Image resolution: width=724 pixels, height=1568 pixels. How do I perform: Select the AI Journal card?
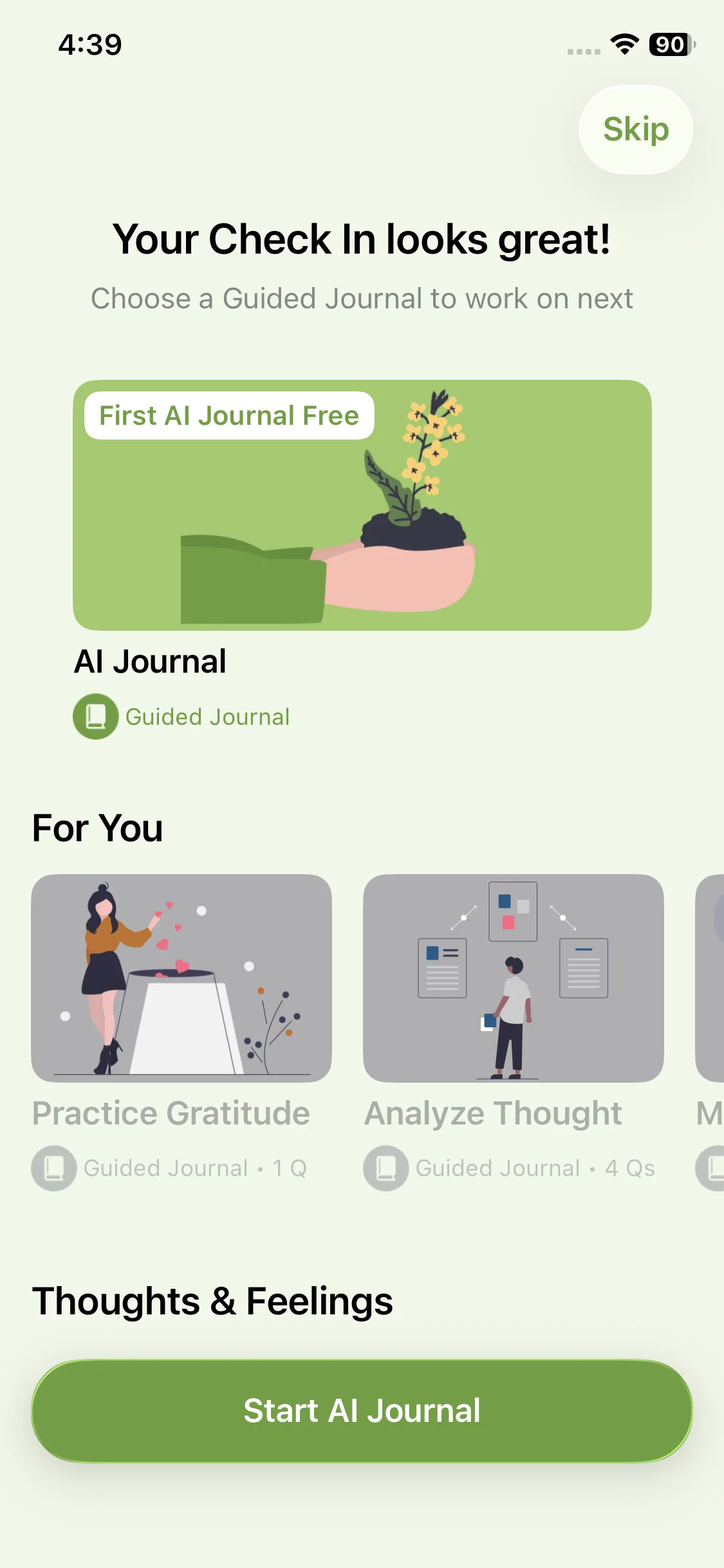(362, 505)
